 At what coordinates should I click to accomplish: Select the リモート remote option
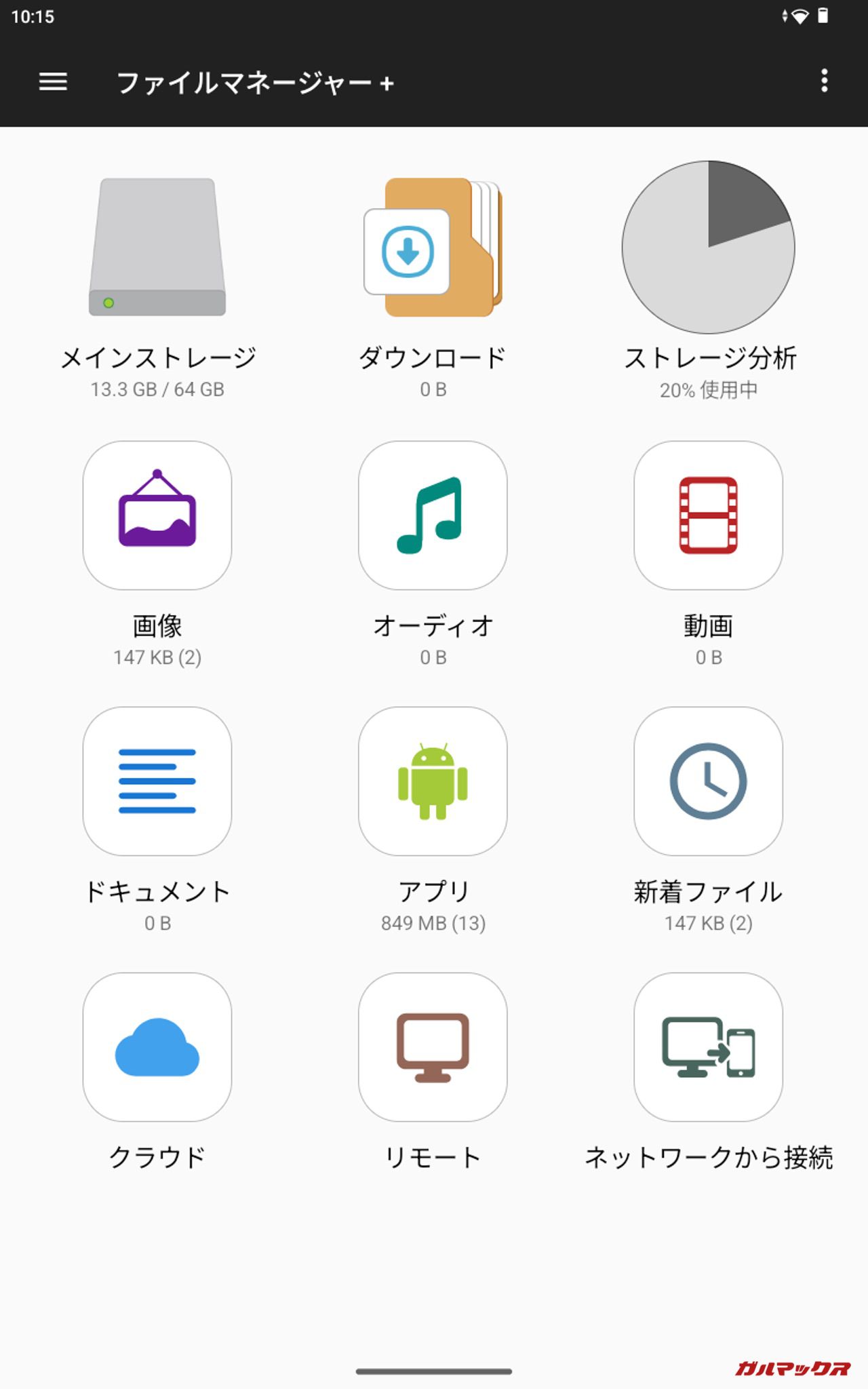(433, 1047)
